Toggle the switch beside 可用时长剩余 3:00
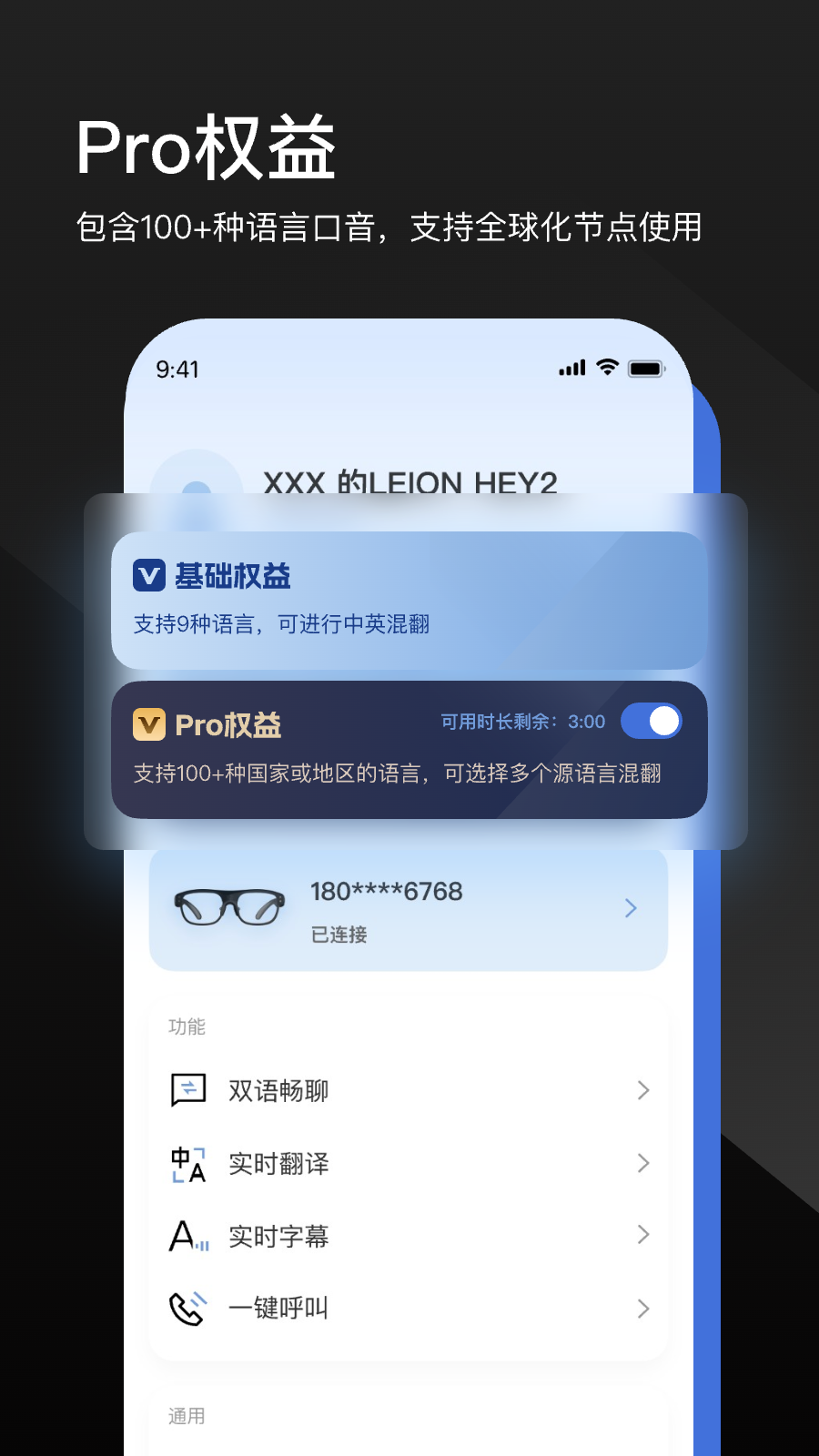Viewport: 819px width, 1456px height. point(650,721)
